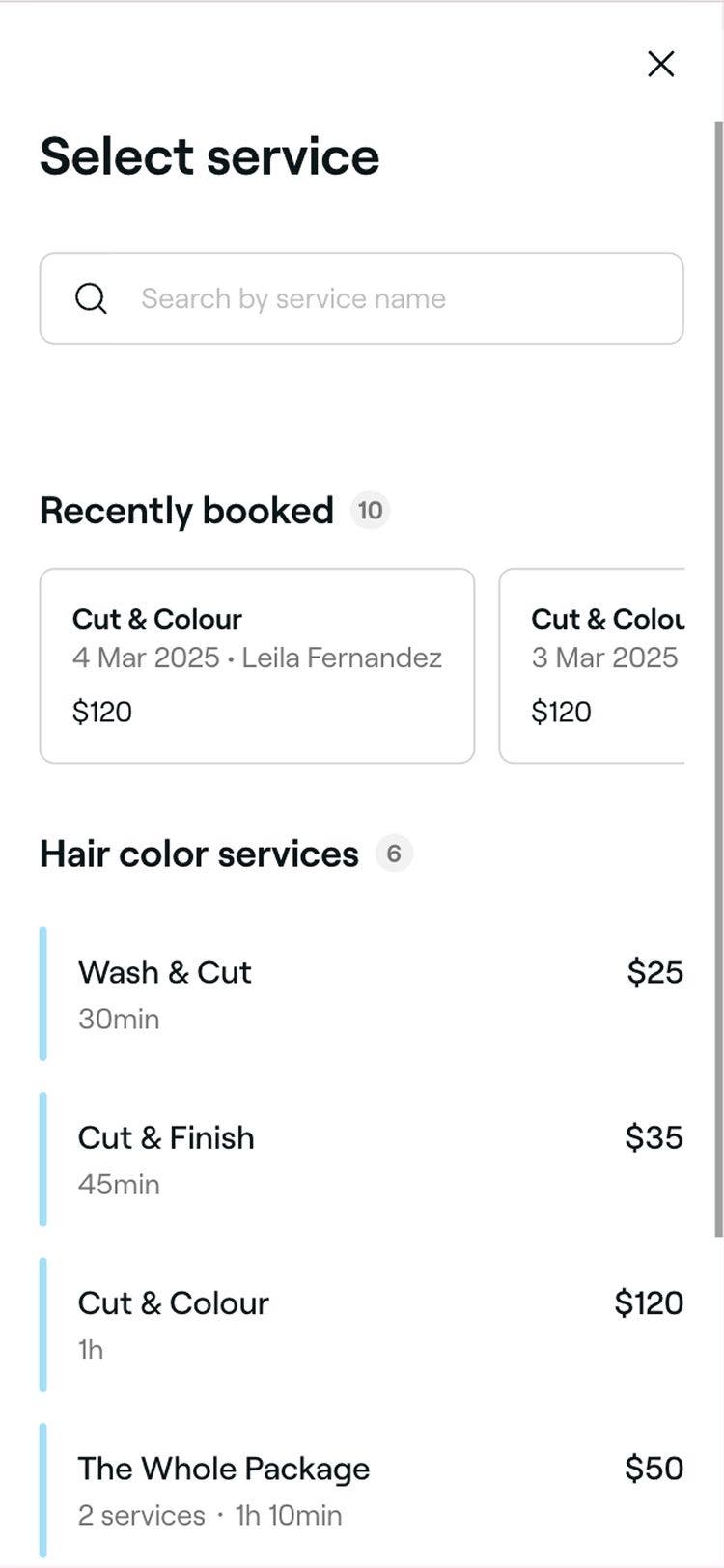Click the $120 price on the 4 Mar booking
Viewport: 724px width, 1568px height.
(103, 712)
